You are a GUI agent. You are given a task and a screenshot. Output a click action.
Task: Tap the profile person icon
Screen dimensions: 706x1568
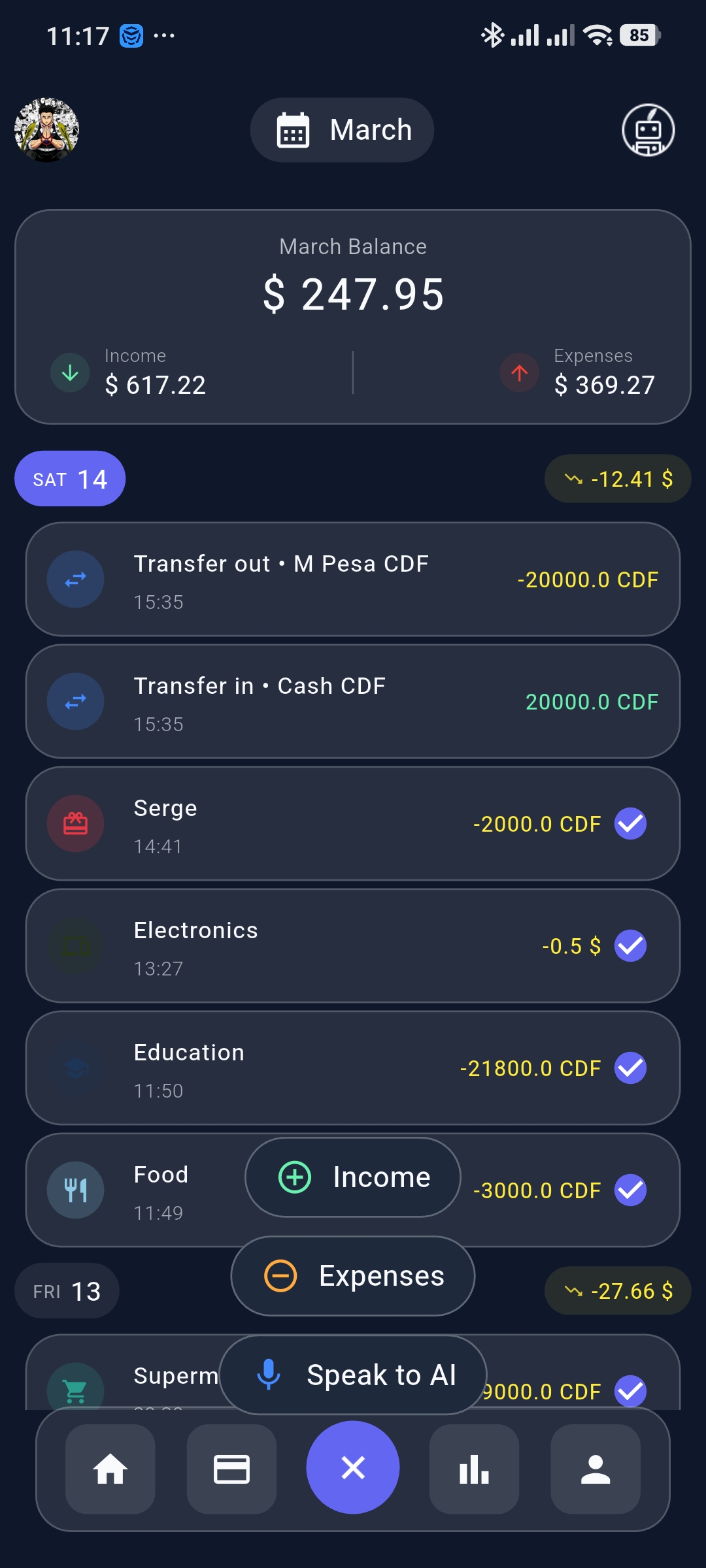pos(596,1468)
